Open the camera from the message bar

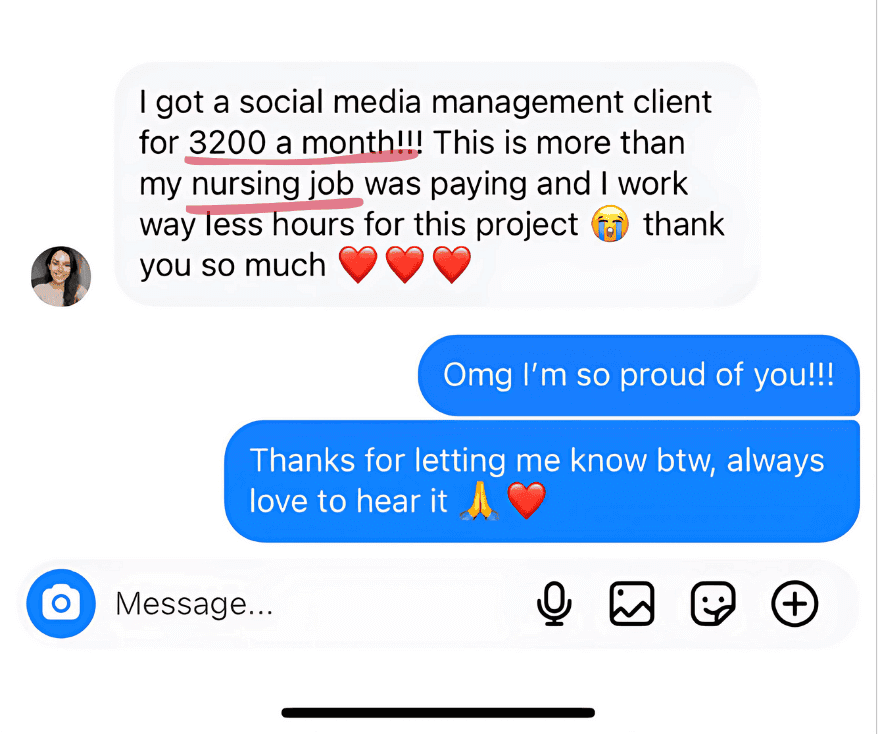tap(61, 603)
